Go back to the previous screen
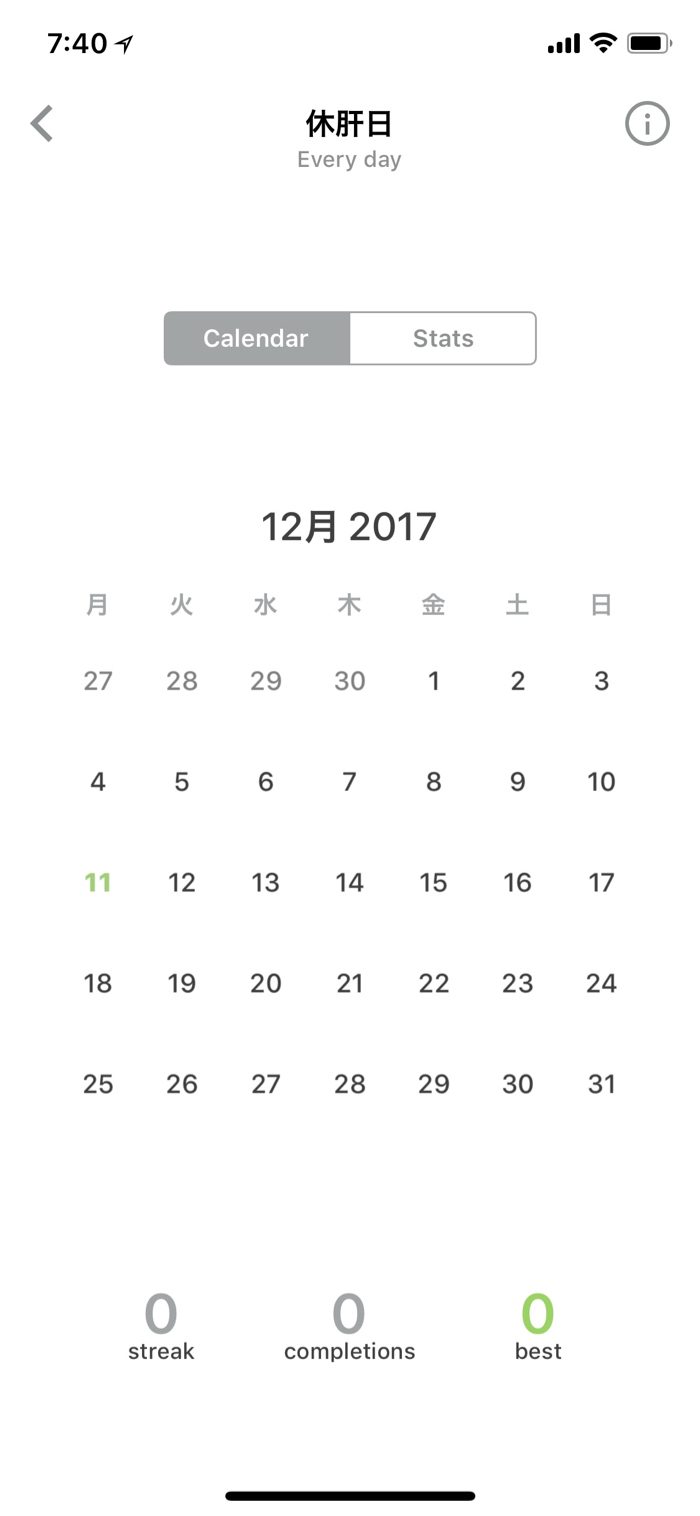Screen dimensions: 700x1516 (42, 125)
